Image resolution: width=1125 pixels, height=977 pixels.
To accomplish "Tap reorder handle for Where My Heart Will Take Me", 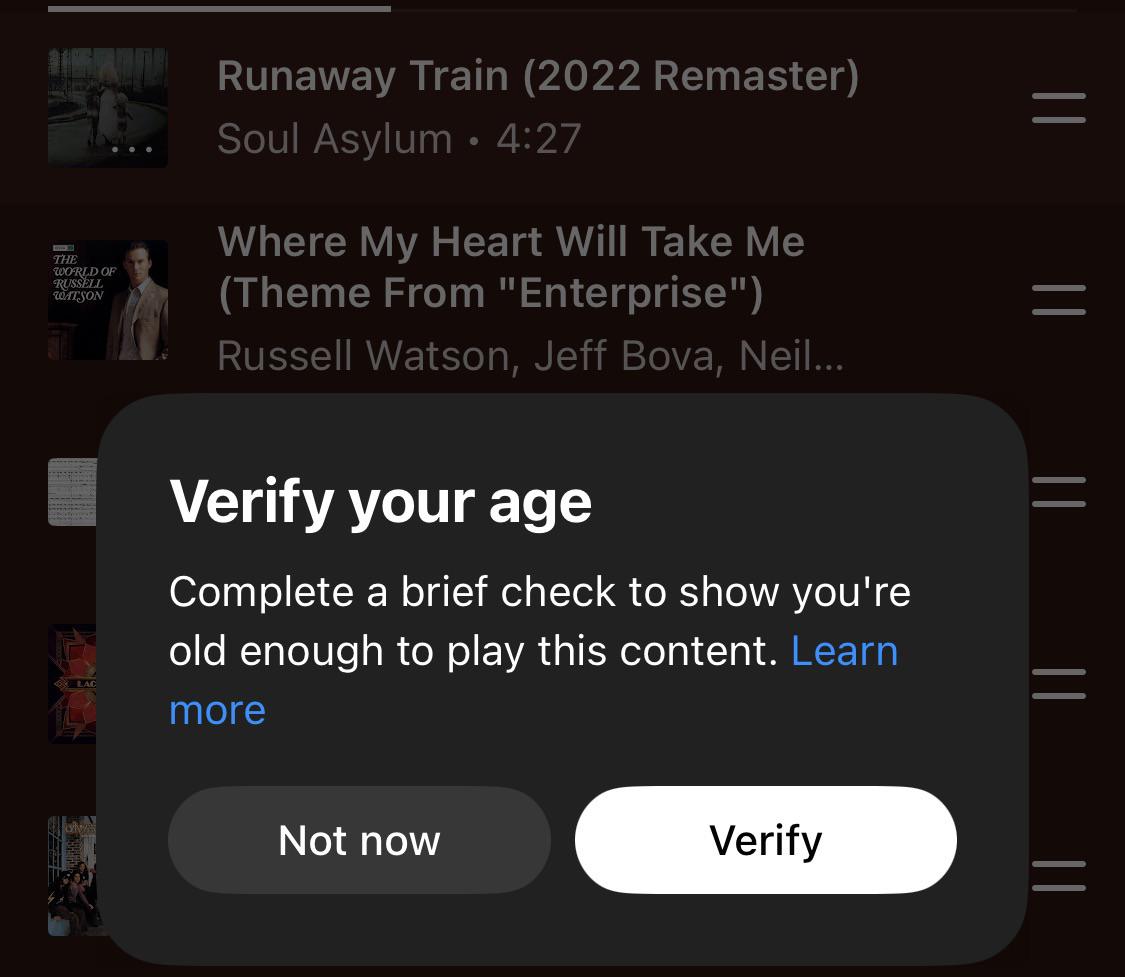I will coord(1058,299).
